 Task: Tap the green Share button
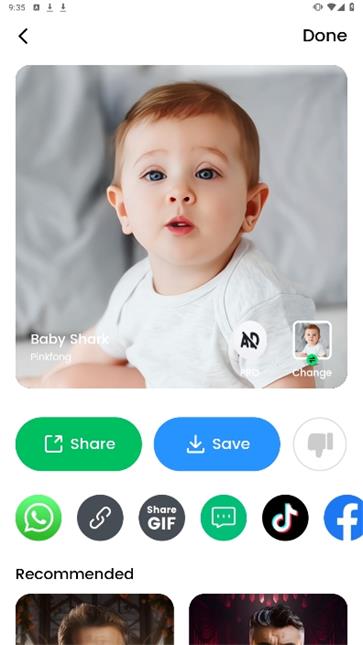click(79, 444)
